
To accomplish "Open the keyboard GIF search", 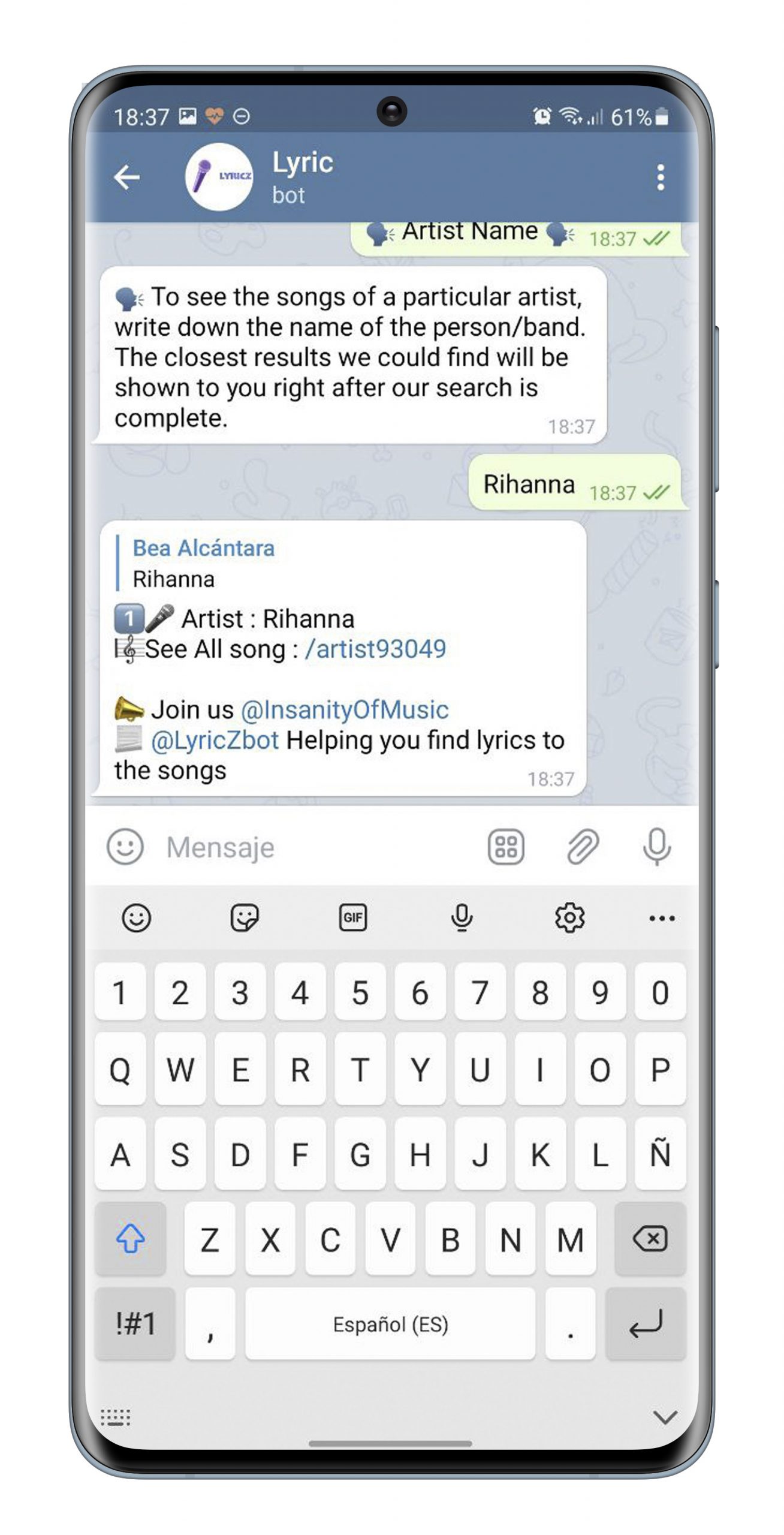I will (x=352, y=918).
